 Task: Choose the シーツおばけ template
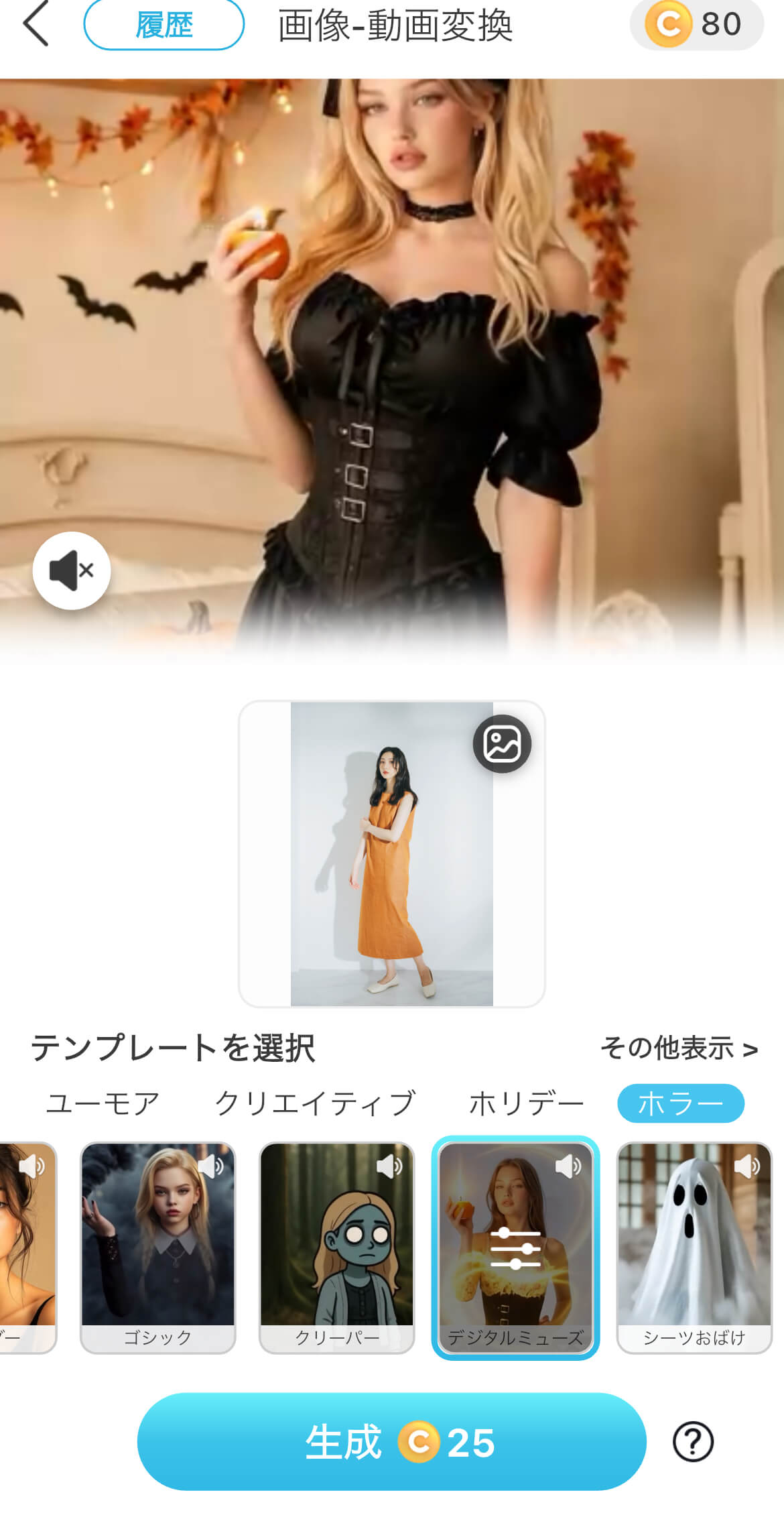(x=694, y=1247)
